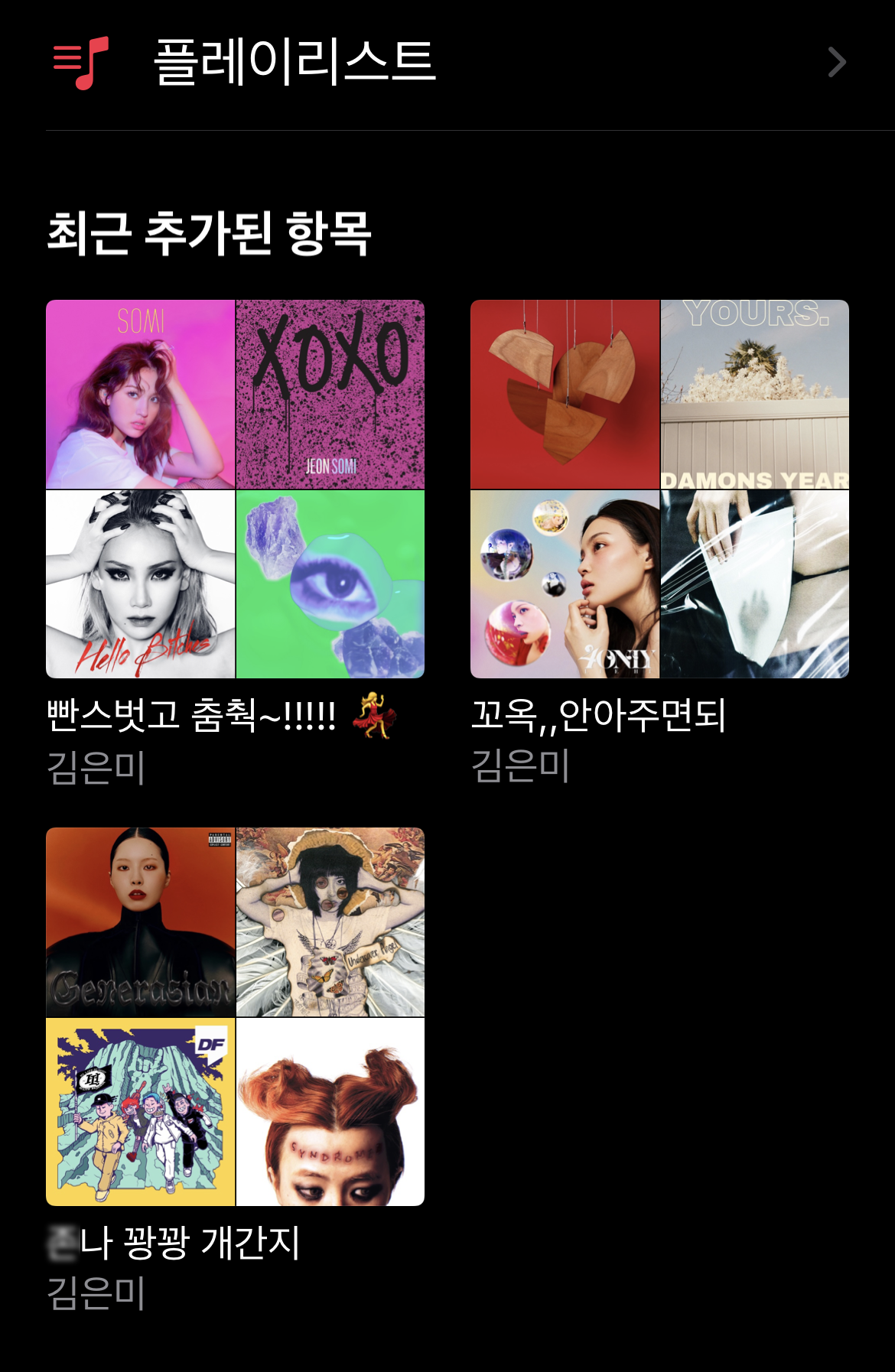Select the green eye crystal album cover

330,584
